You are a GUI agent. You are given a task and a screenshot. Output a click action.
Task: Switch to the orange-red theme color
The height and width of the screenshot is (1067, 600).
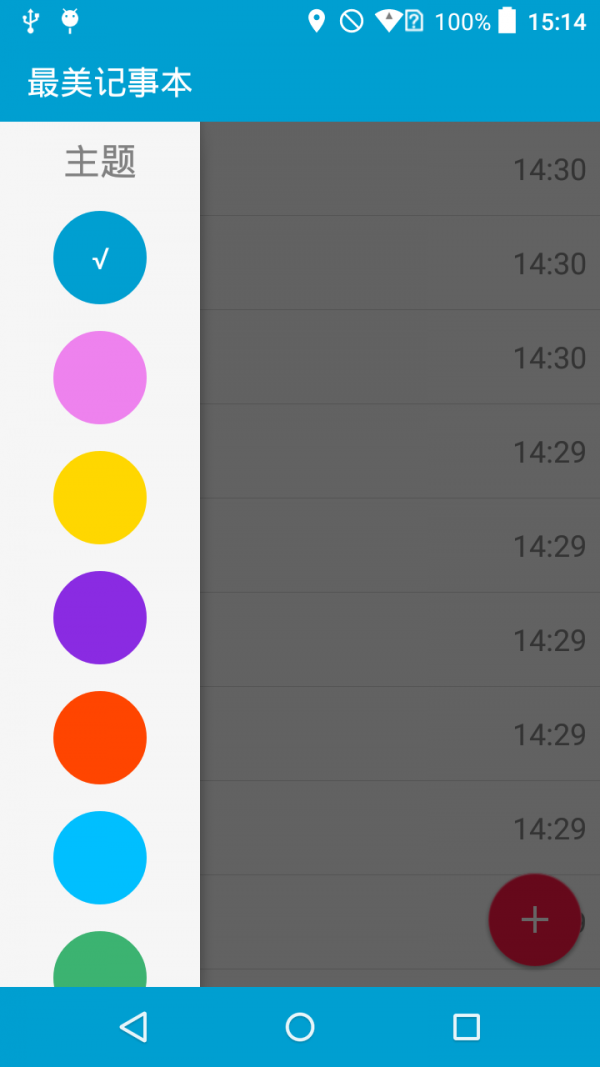pyautogui.click(x=100, y=738)
